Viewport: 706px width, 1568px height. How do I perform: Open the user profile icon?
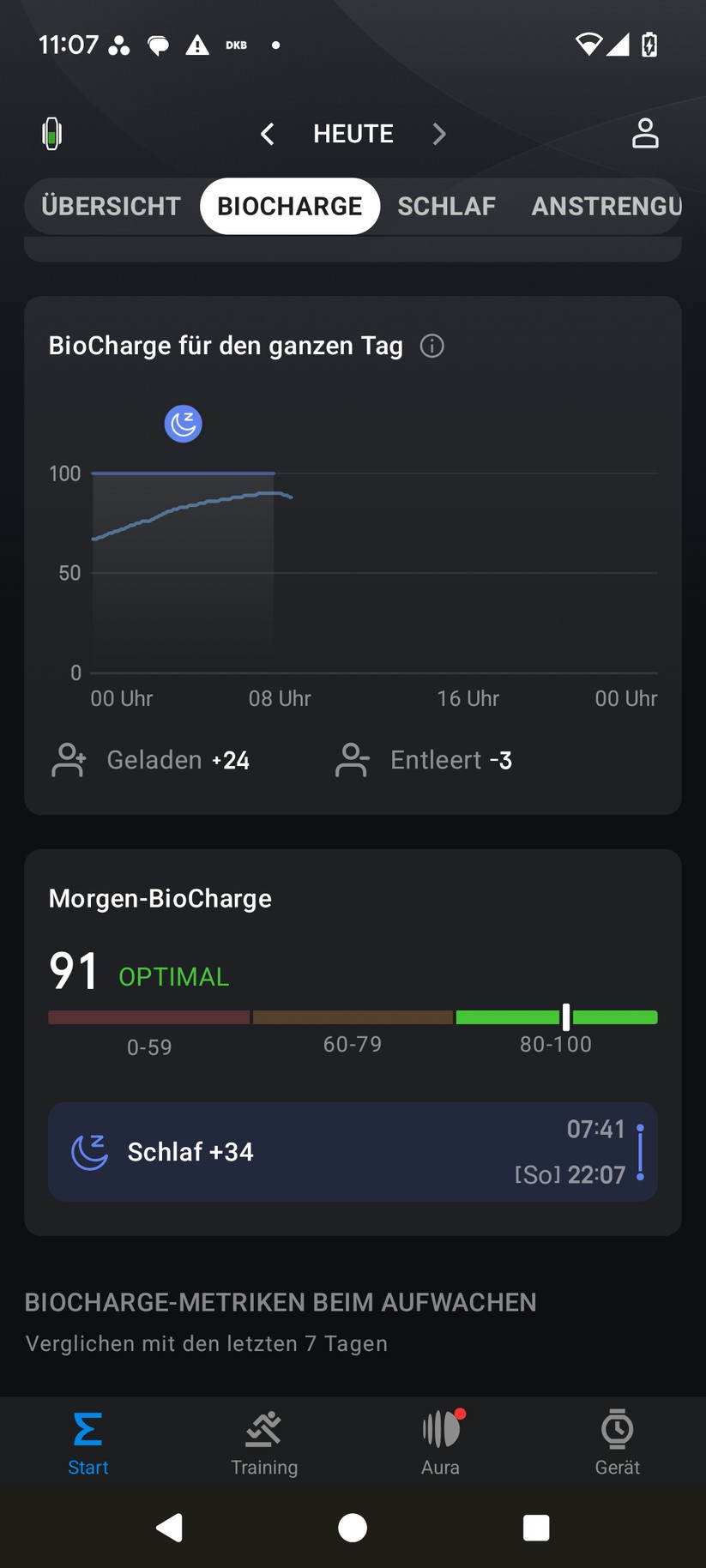click(645, 134)
